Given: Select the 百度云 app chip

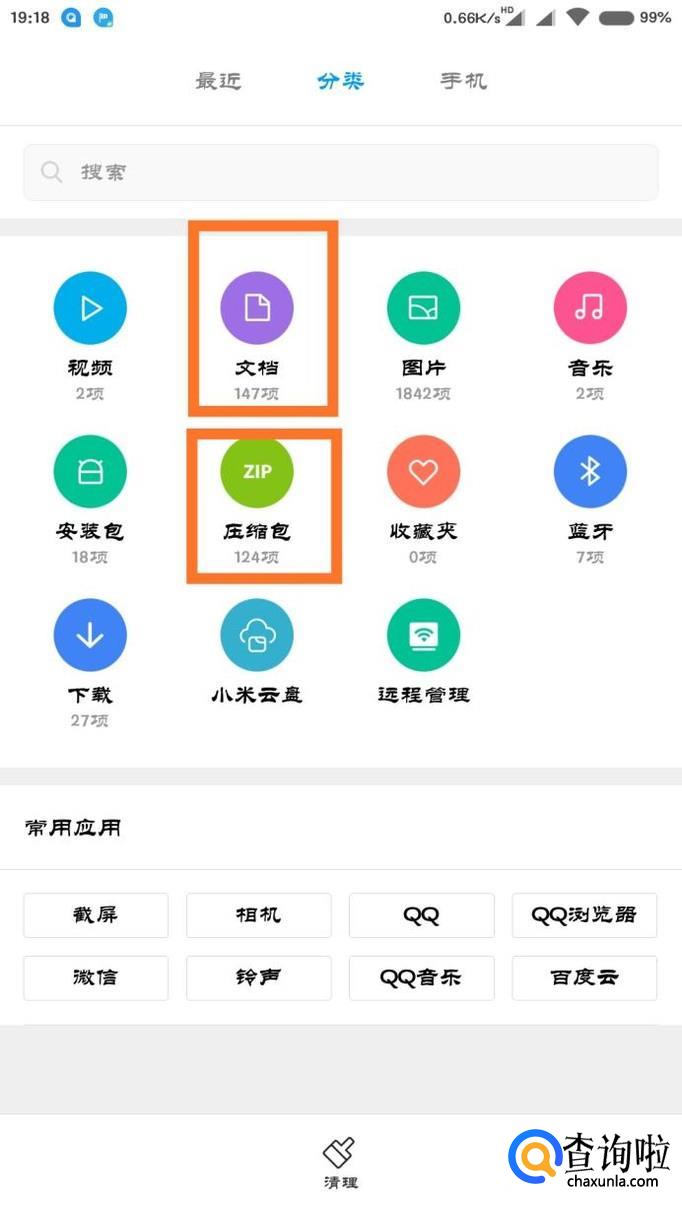Looking at the screenshot, I should tap(584, 978).
